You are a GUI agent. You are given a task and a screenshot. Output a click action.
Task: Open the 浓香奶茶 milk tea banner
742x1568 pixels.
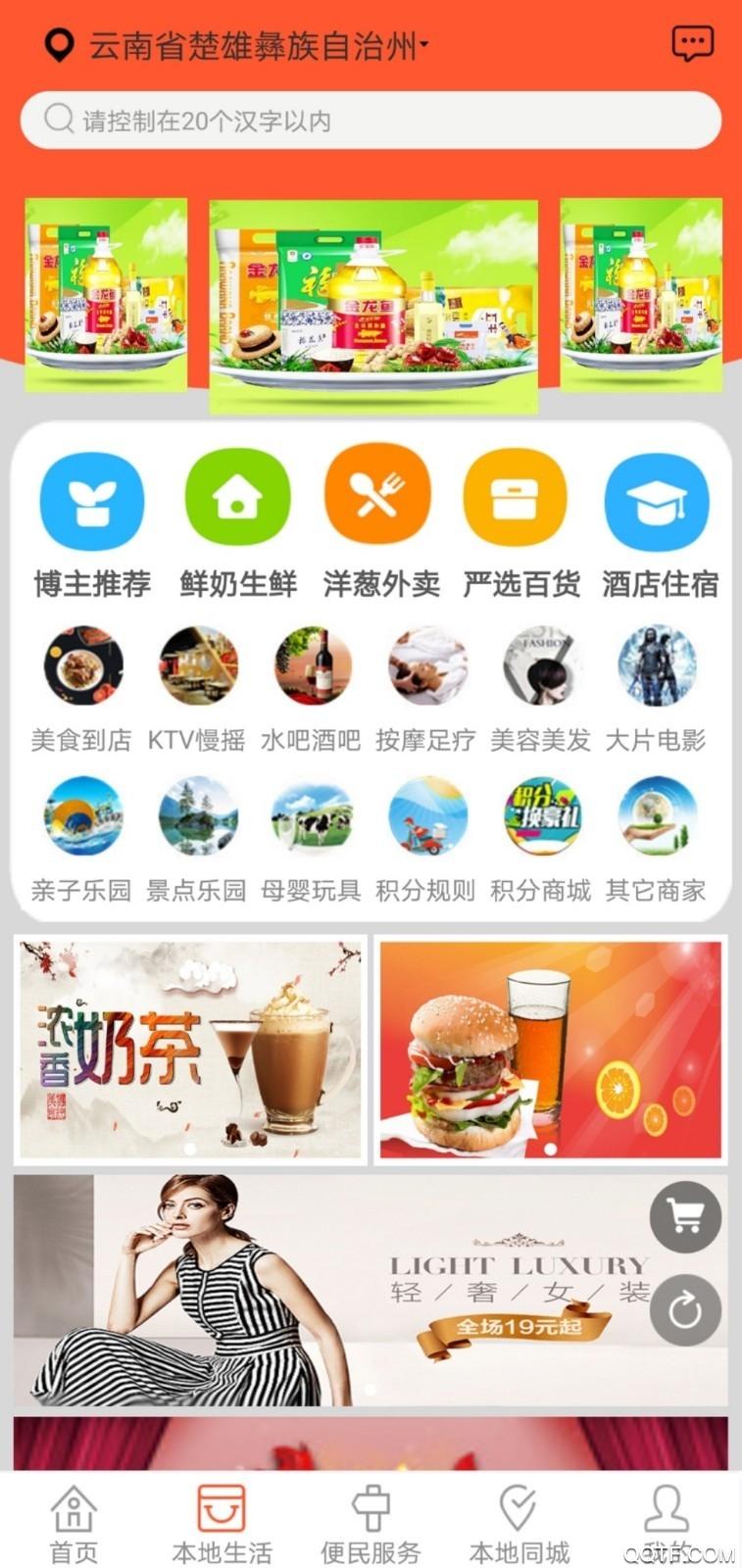pos(190,1050)
